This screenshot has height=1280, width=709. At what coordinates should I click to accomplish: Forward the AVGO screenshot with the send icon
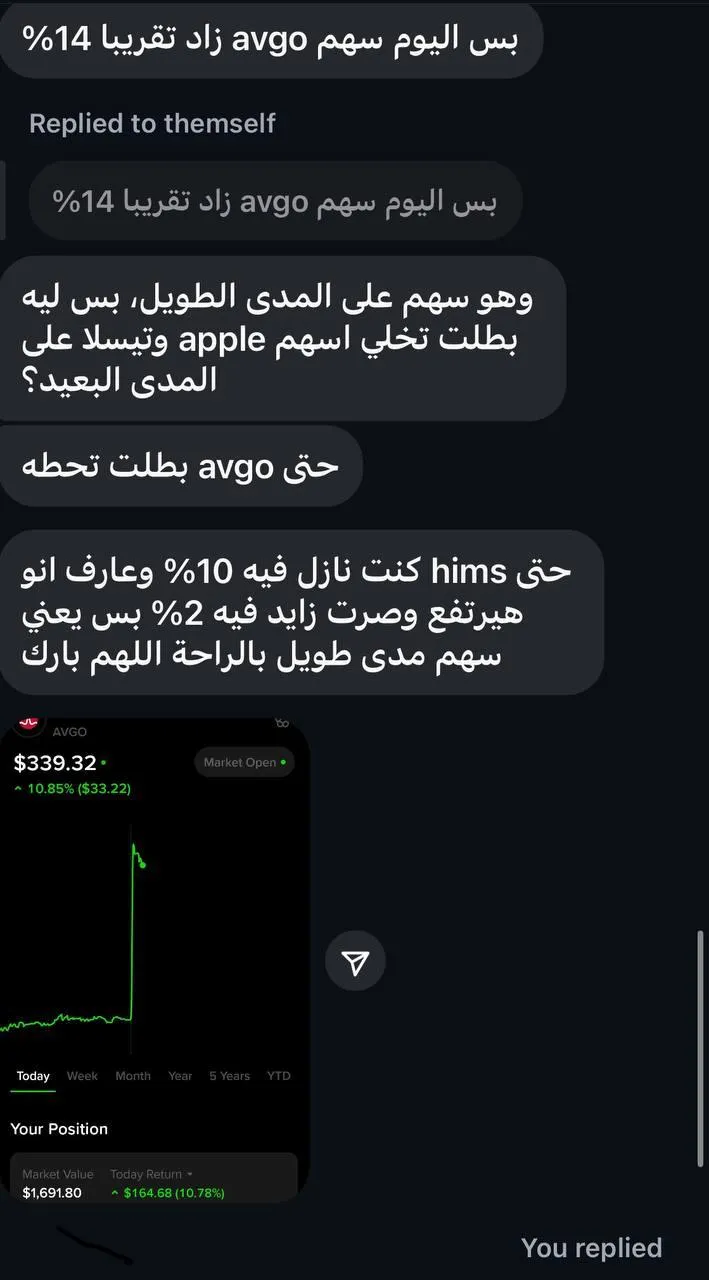point(355,962)
